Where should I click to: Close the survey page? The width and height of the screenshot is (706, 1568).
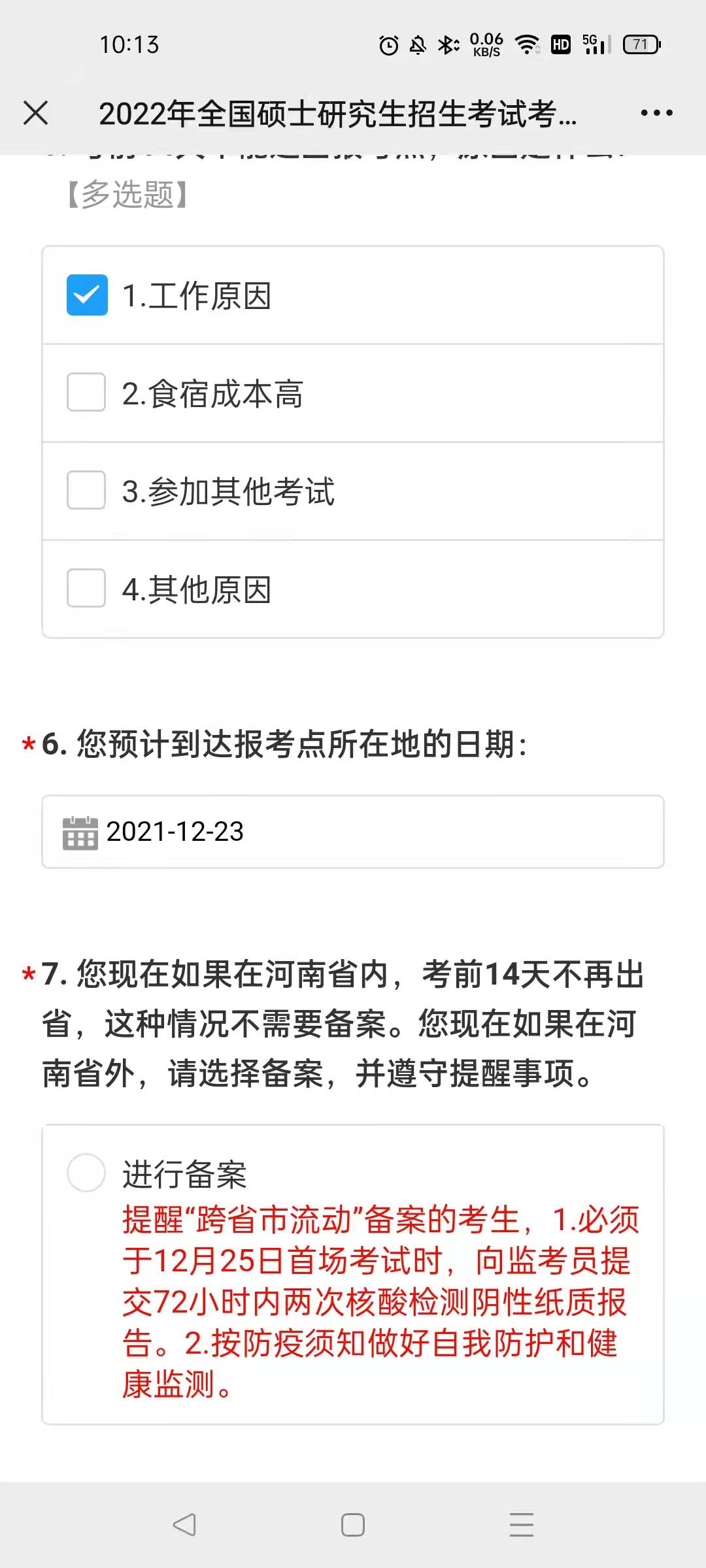point(36,113)
